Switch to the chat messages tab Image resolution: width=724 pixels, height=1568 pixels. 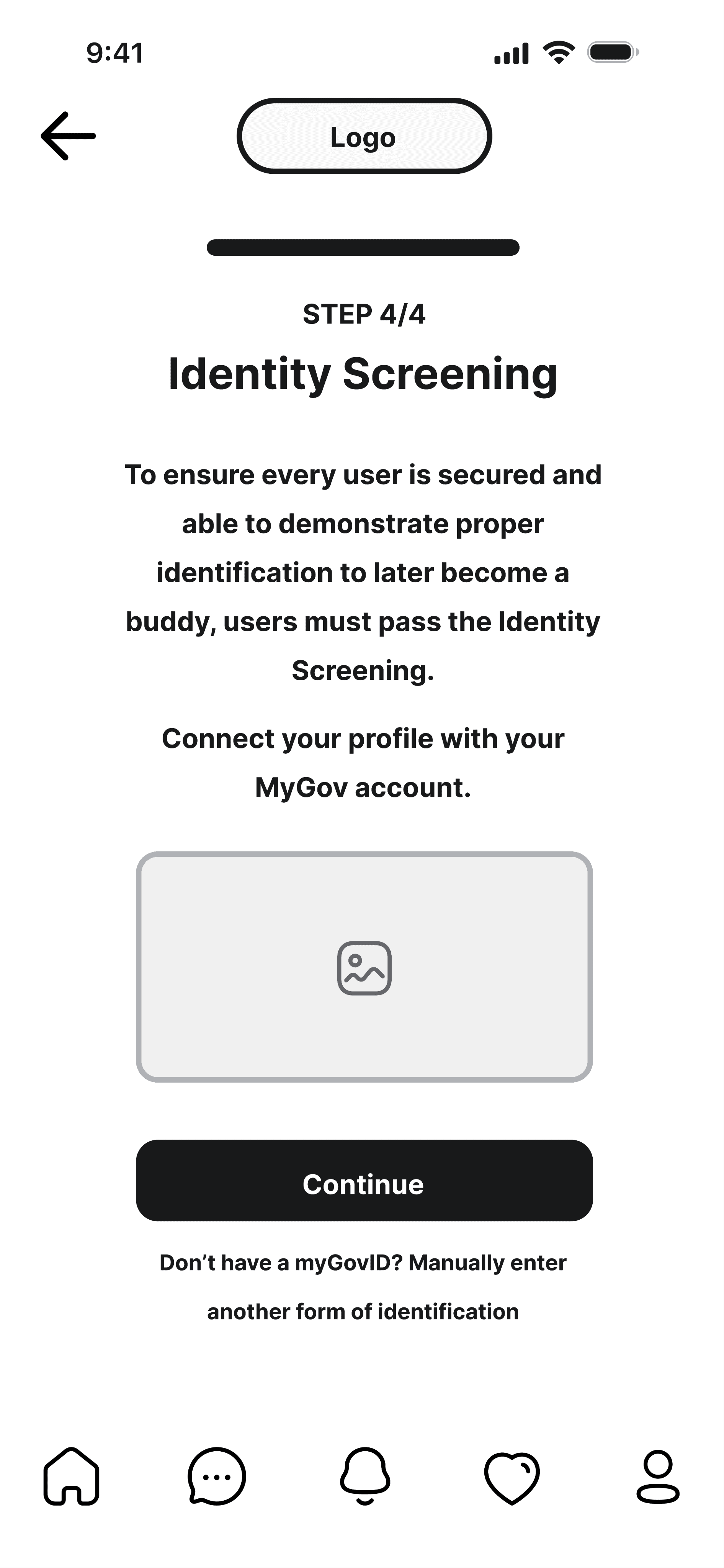[x=217, y=1476]
